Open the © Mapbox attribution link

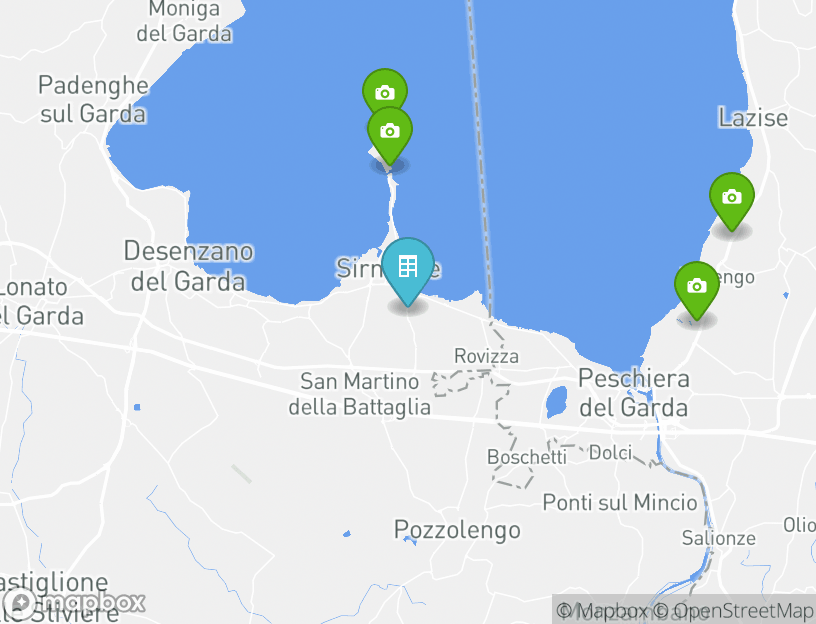coord(602,611)
